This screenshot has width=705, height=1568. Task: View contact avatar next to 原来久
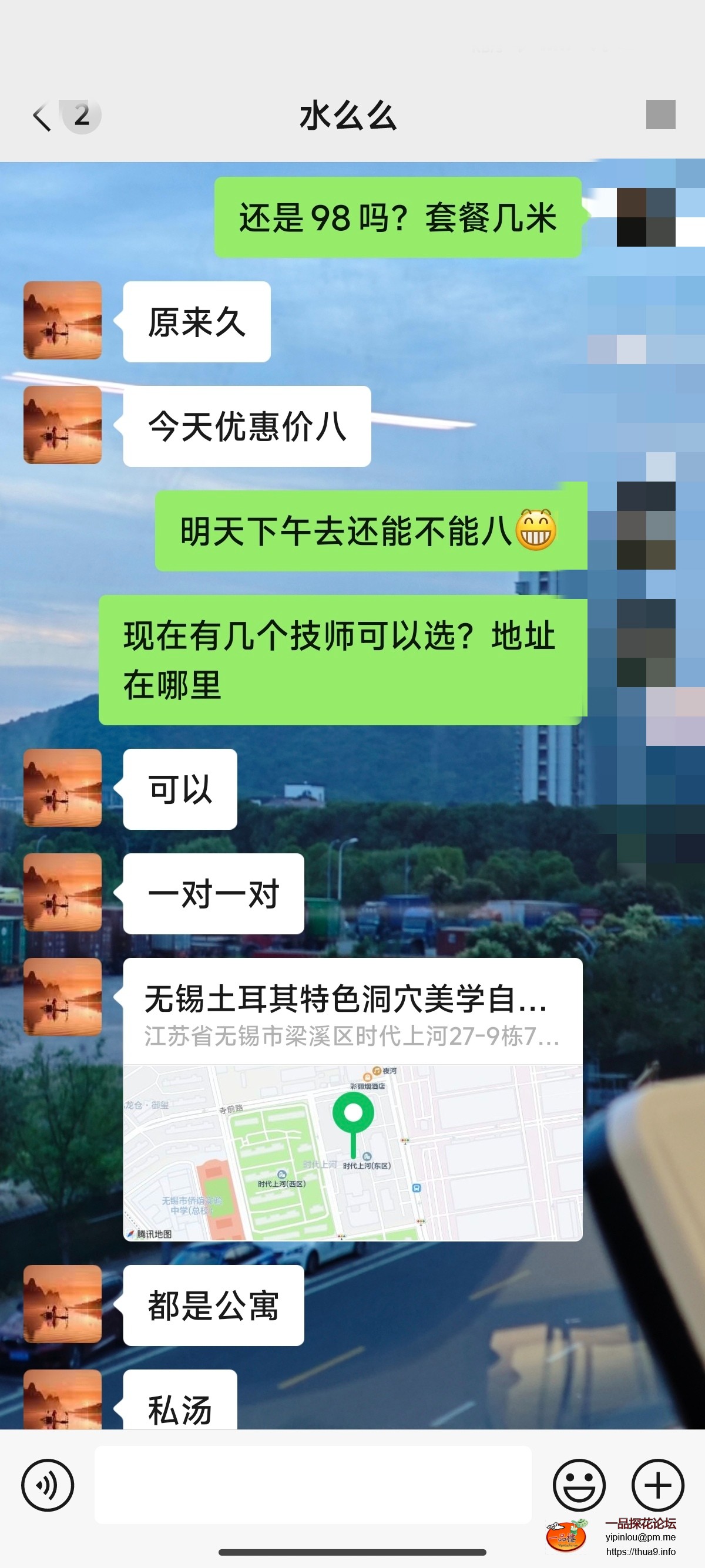coord(62,321)
